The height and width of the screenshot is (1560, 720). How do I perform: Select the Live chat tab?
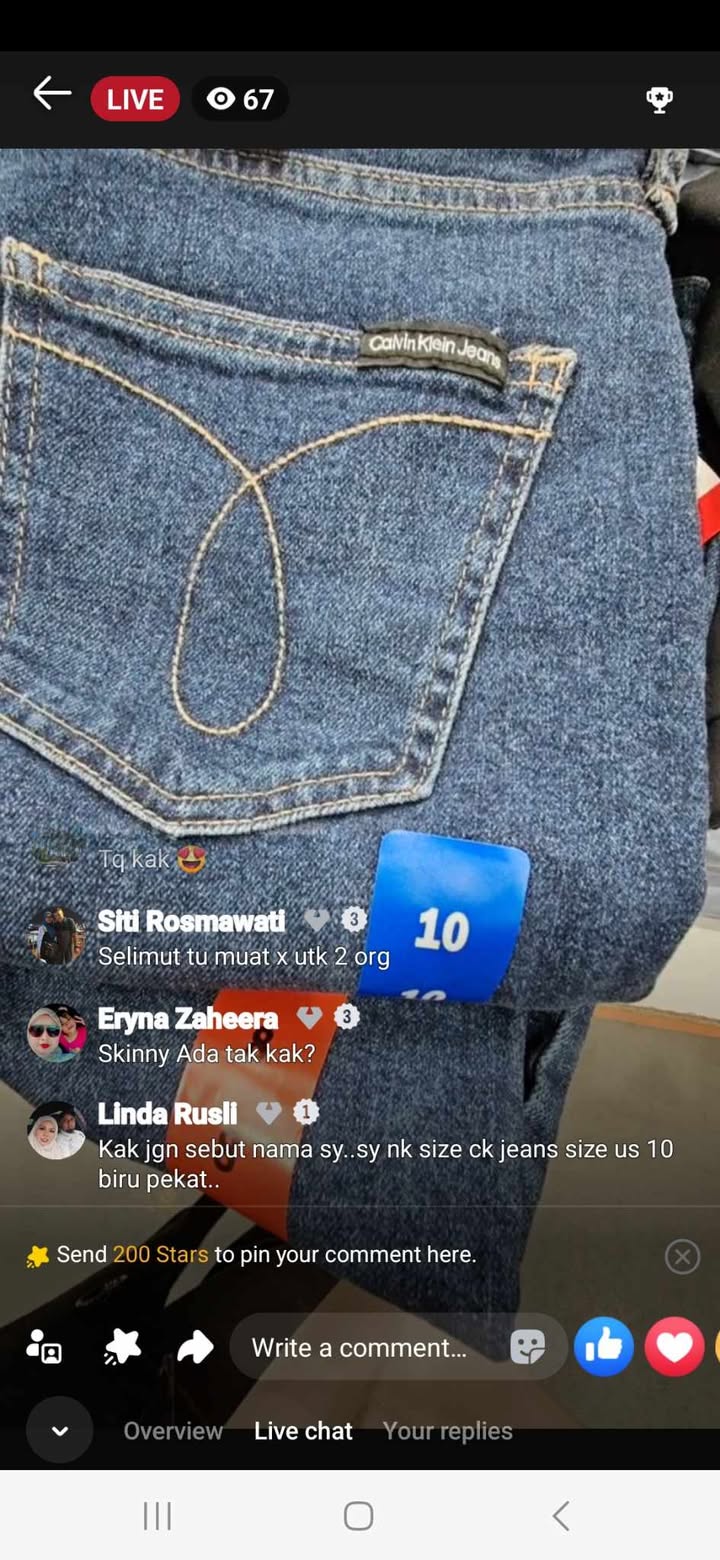click(x=303, y=1431)
